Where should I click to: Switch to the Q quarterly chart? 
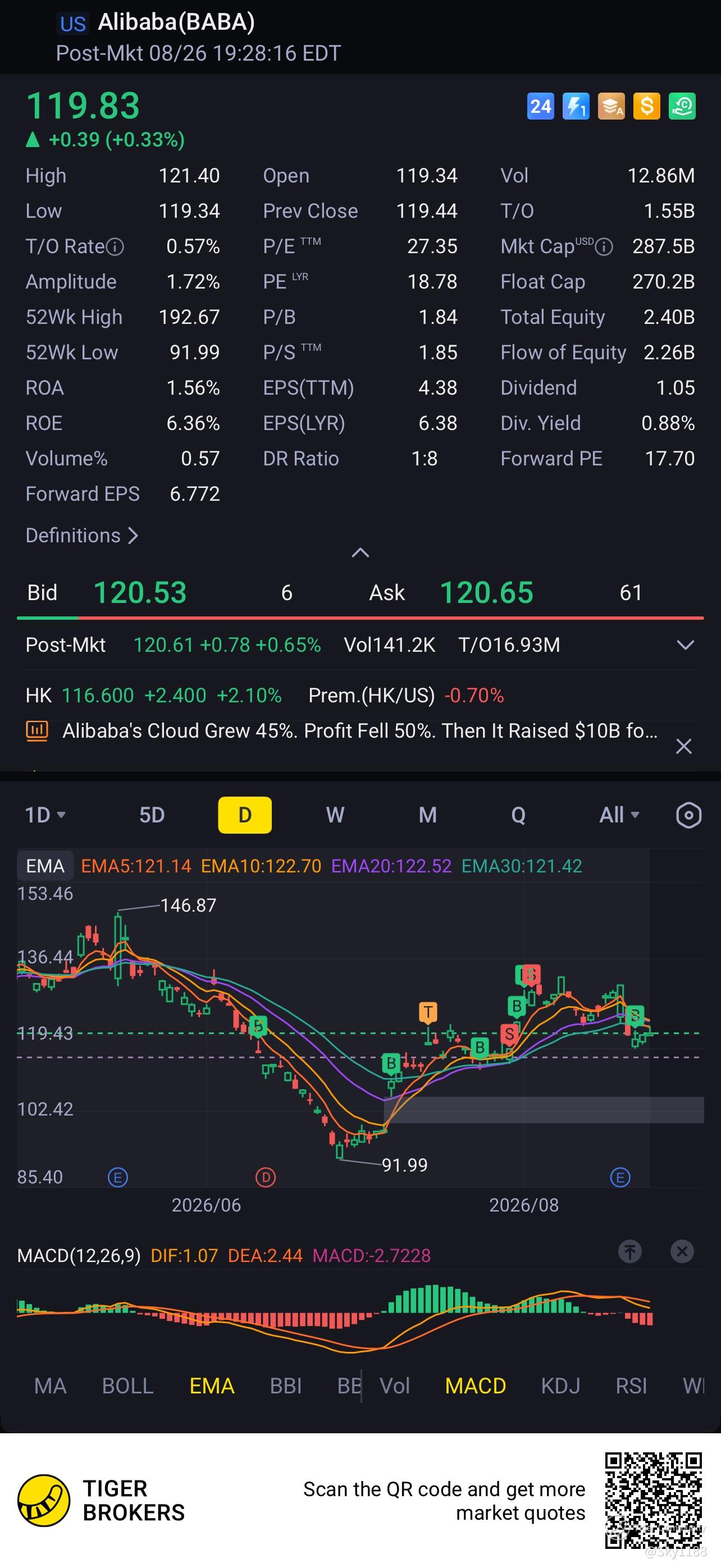pyautogui.click(x=518, y=815)
